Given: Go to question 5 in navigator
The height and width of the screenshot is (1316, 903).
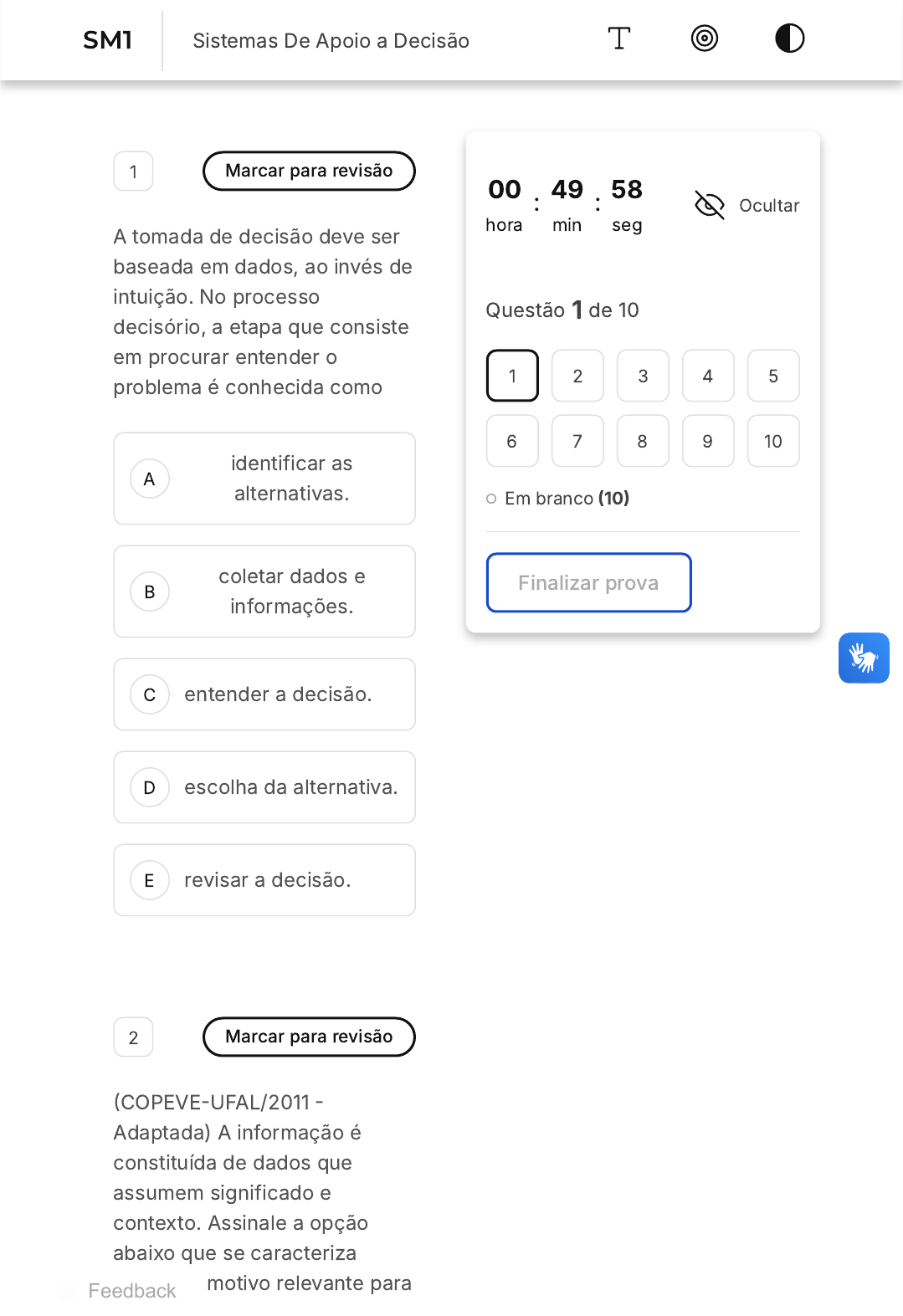Looking at the screenshot, I should [773, 376].
